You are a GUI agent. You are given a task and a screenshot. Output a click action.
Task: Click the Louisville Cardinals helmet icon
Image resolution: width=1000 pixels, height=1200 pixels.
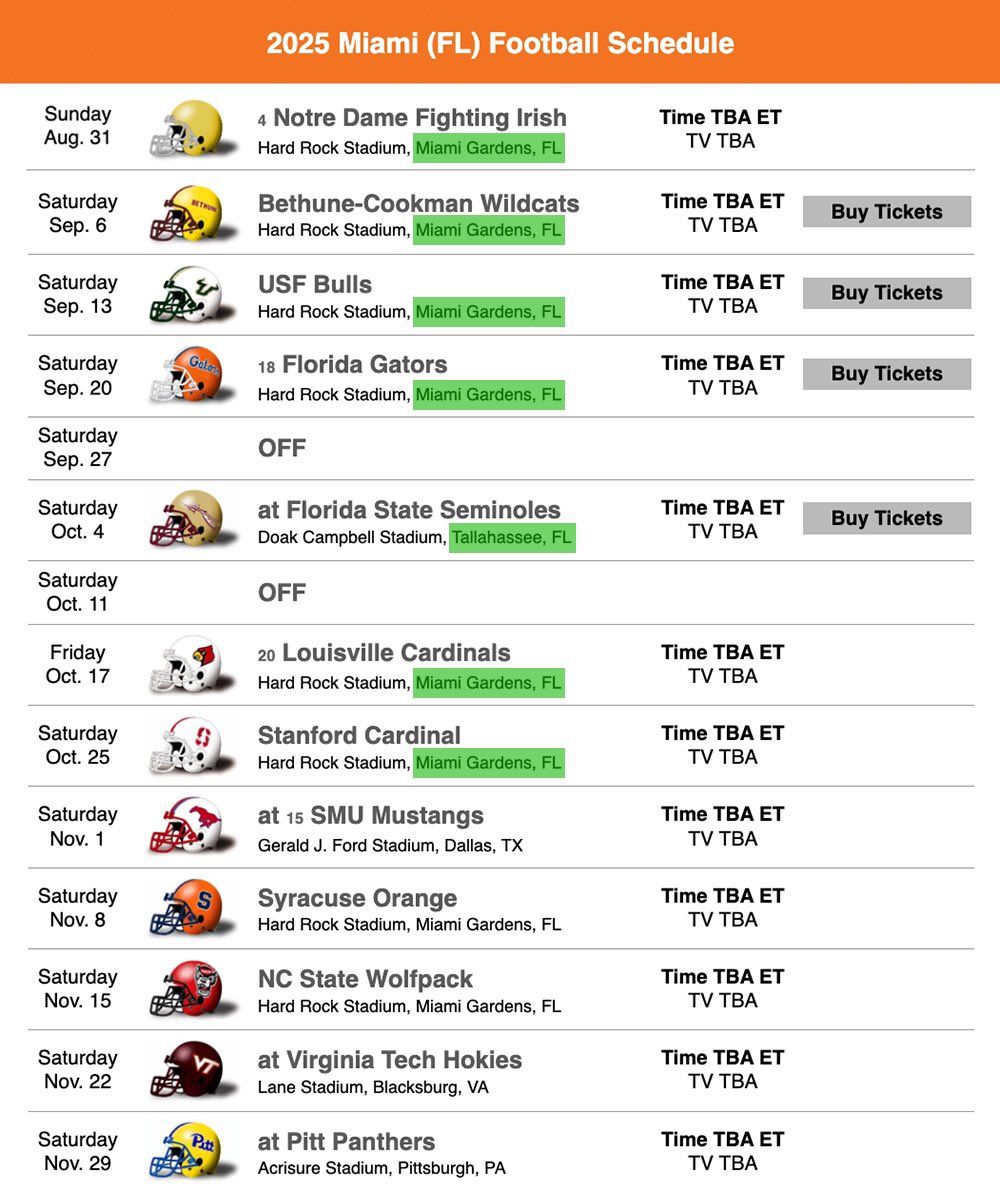188,663
